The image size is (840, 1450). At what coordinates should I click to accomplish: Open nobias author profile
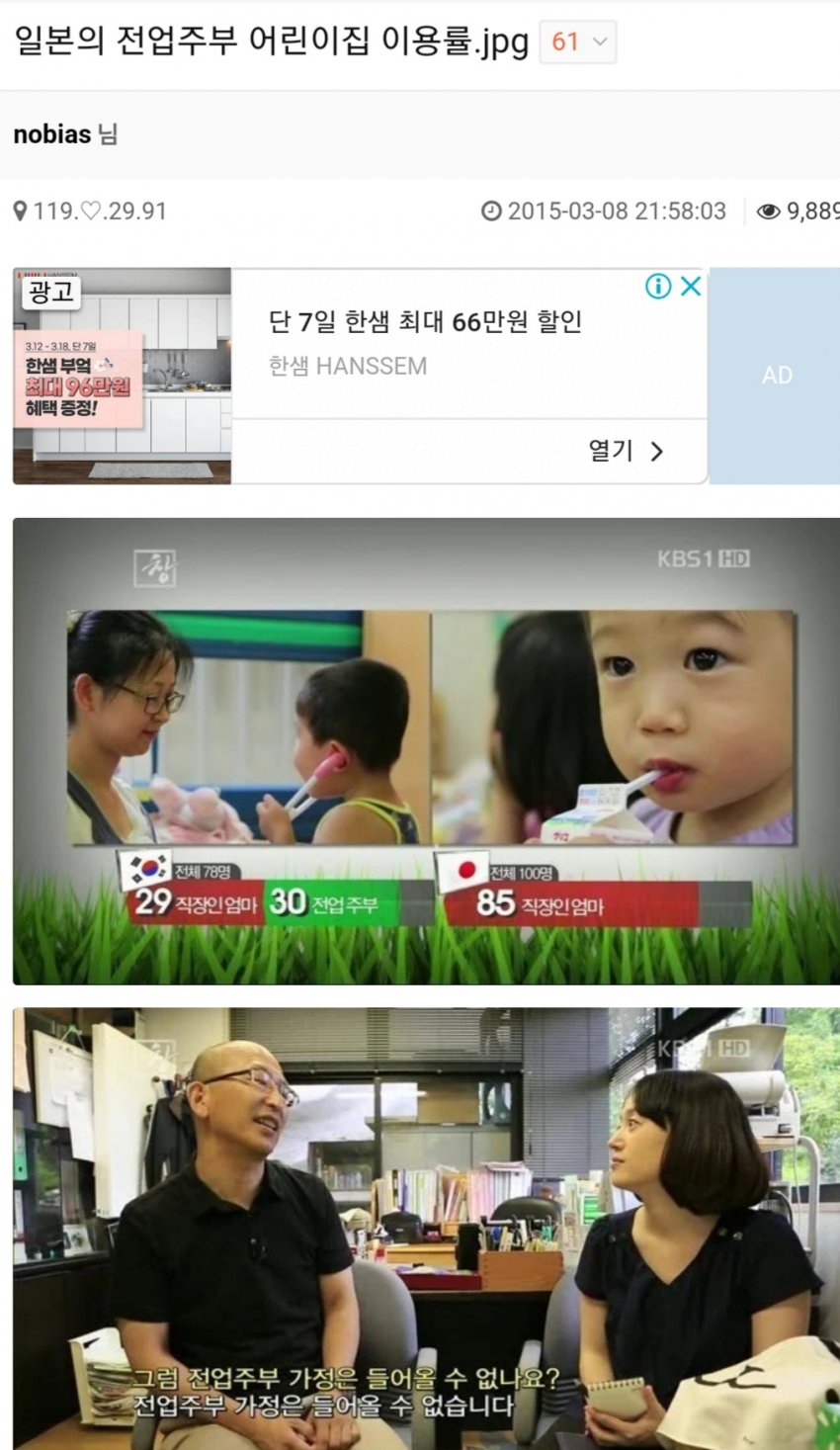52,134
